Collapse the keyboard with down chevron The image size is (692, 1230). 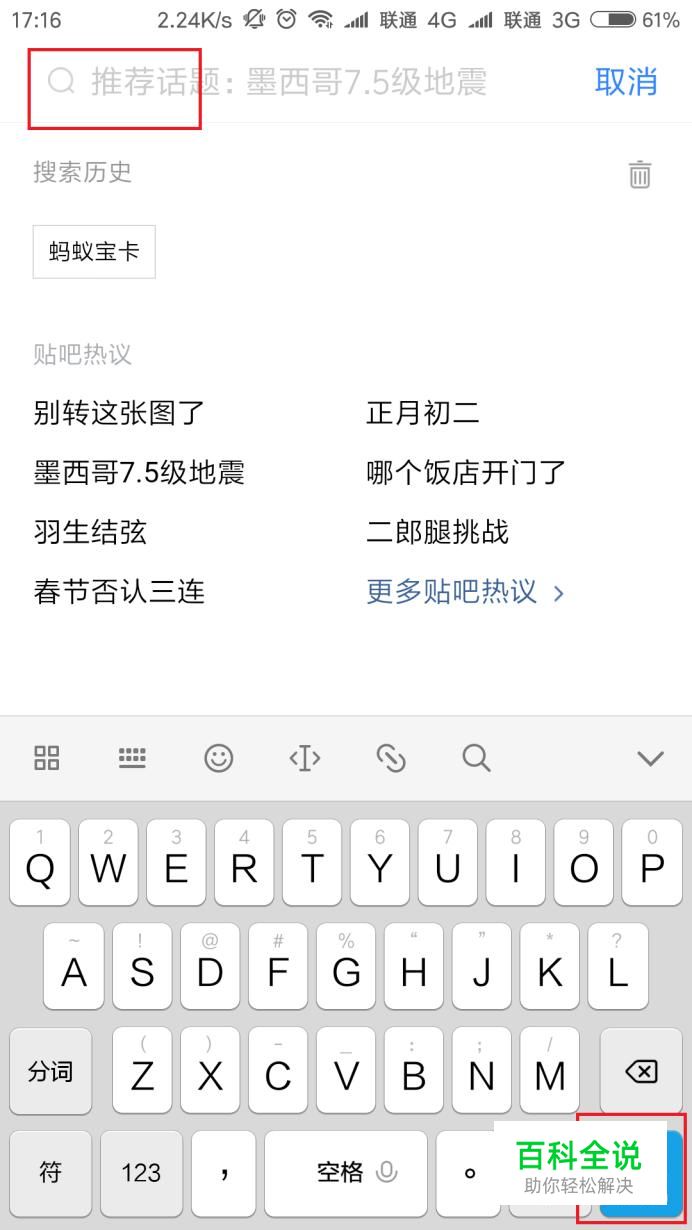pos(651,758)
